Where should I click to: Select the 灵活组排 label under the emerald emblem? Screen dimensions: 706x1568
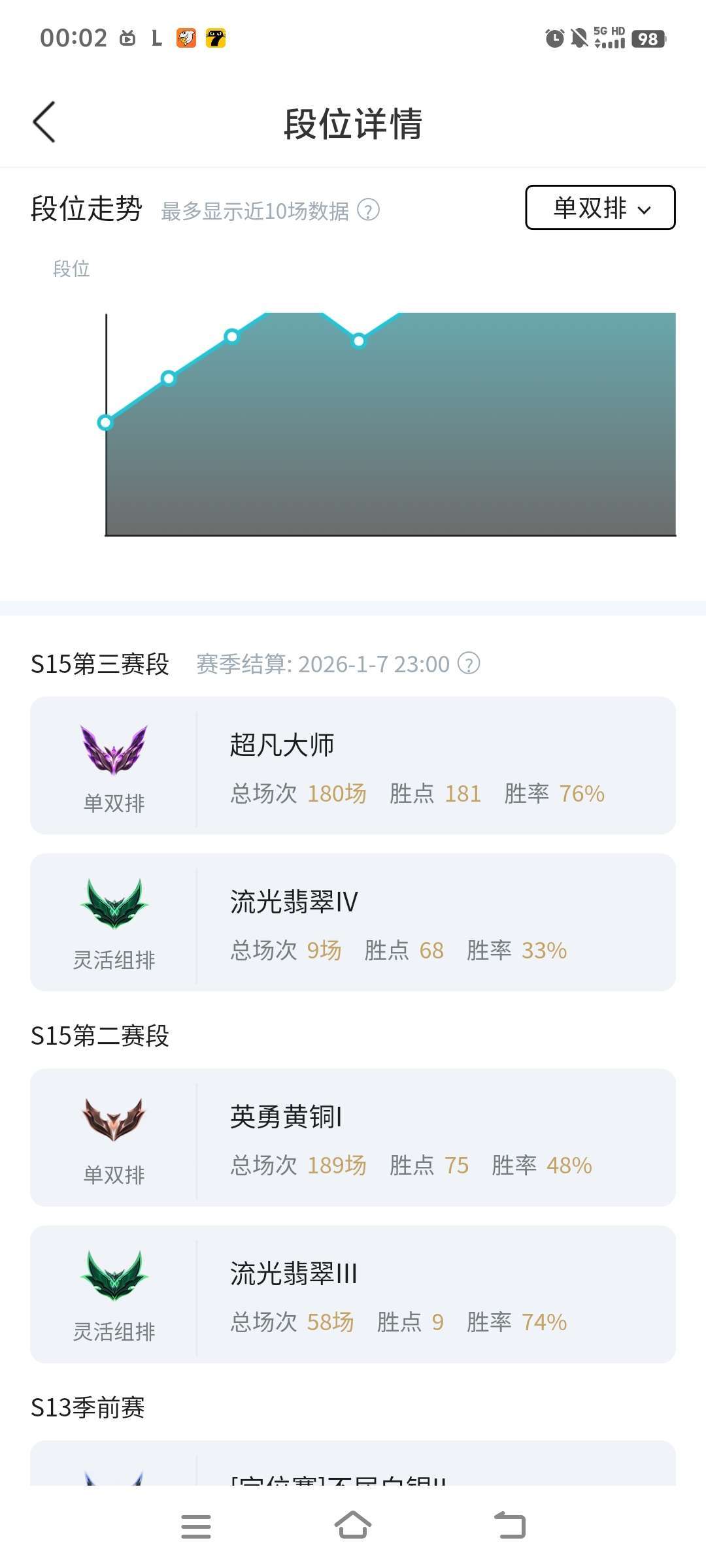pyautogui.click(x=111, y=960)
